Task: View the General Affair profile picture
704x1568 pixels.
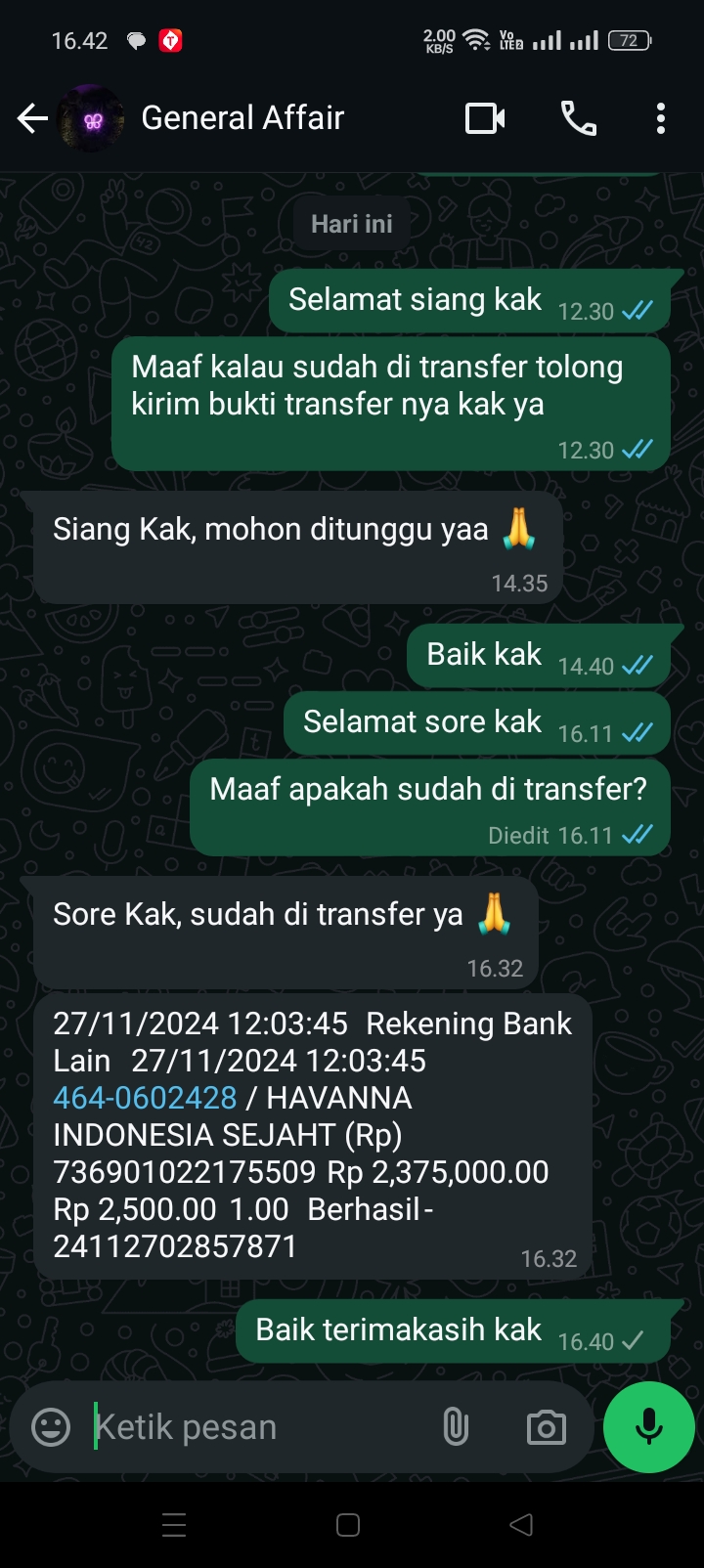Action: click(x=93, y=119)
